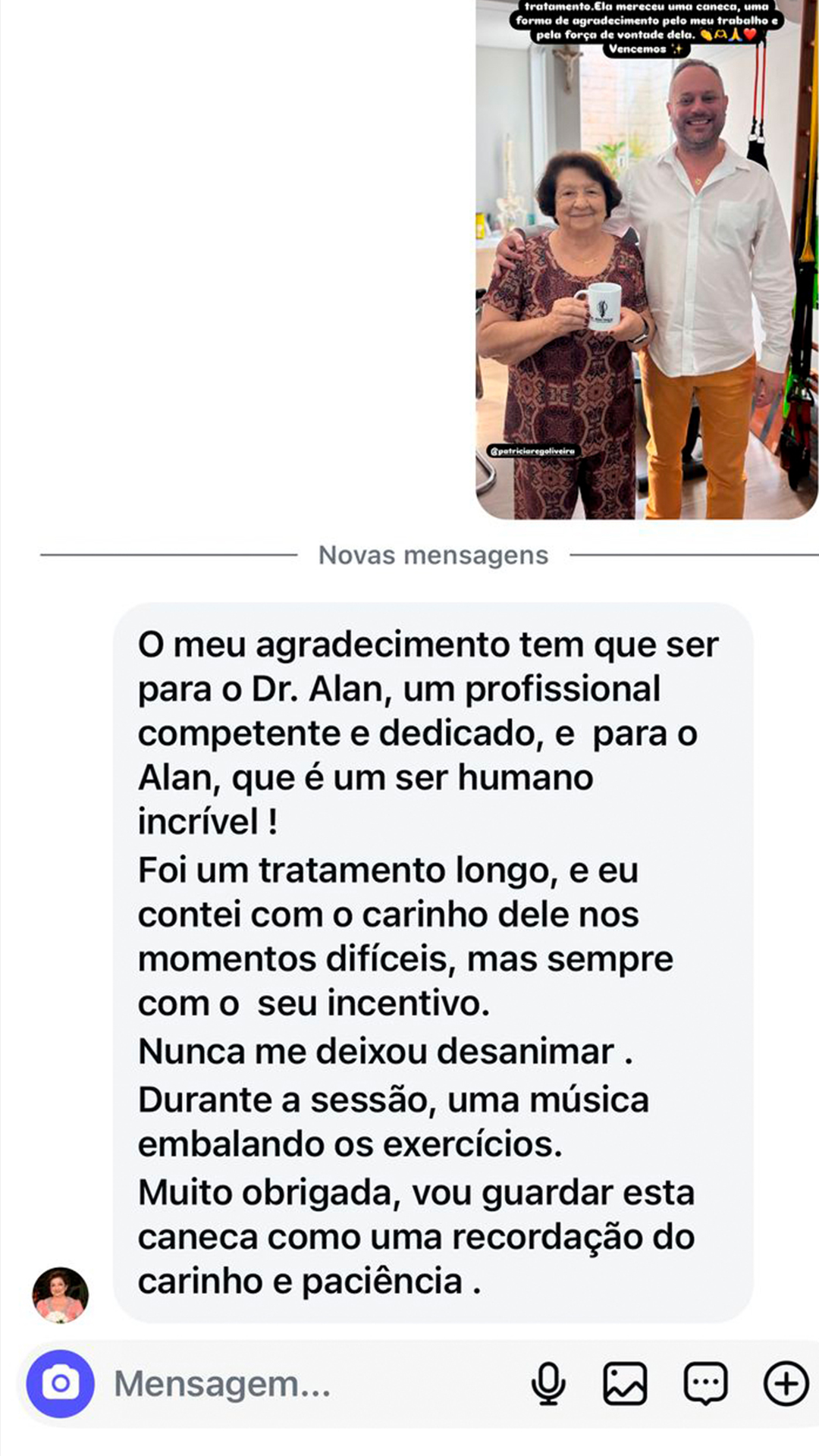Open the shared story photo

pos(646,258)
